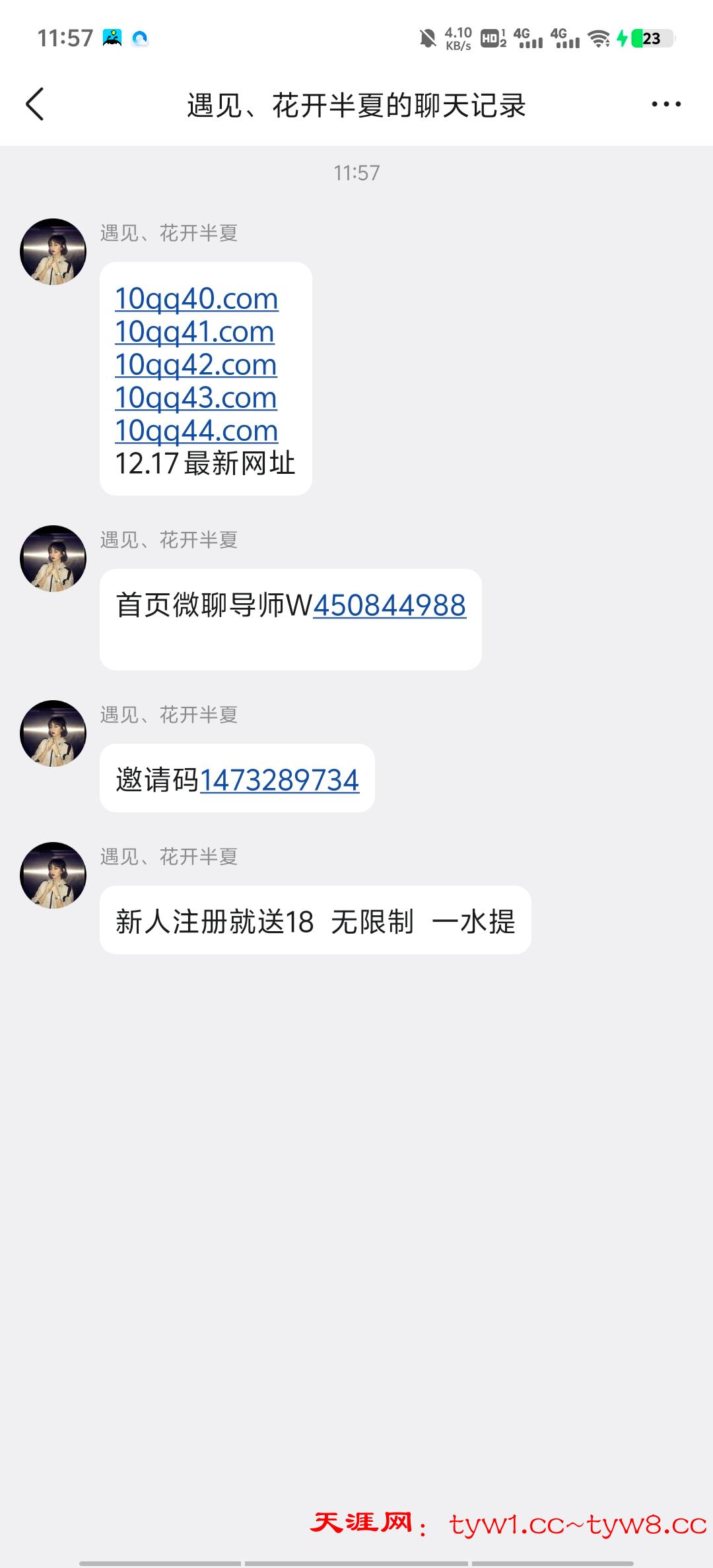Open the 10qq41.com link
Screen dimensions: 713x1568
click(194, 332)
